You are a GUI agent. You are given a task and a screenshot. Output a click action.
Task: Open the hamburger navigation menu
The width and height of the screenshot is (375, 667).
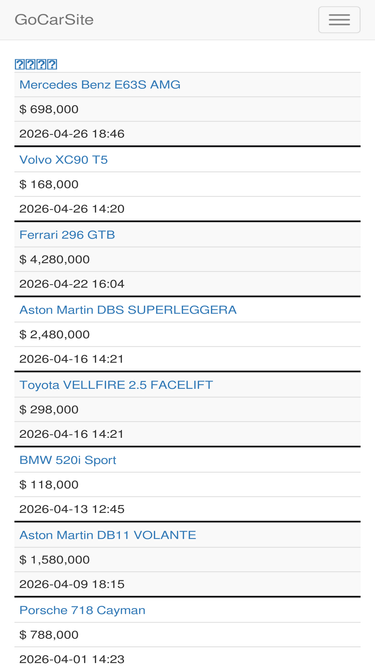(339, 20)
